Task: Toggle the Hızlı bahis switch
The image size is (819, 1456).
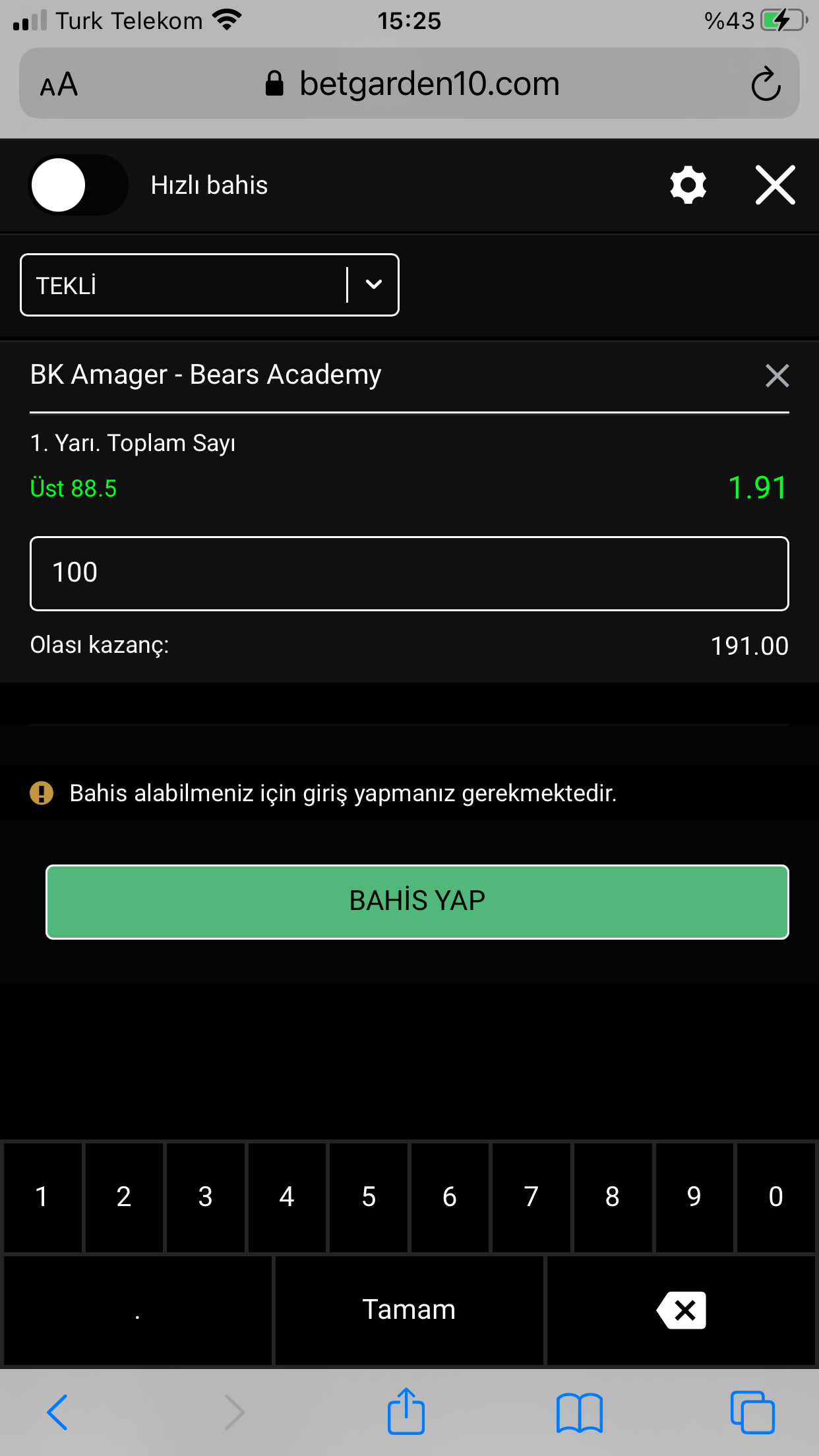Action: click(x=78, y=185)
